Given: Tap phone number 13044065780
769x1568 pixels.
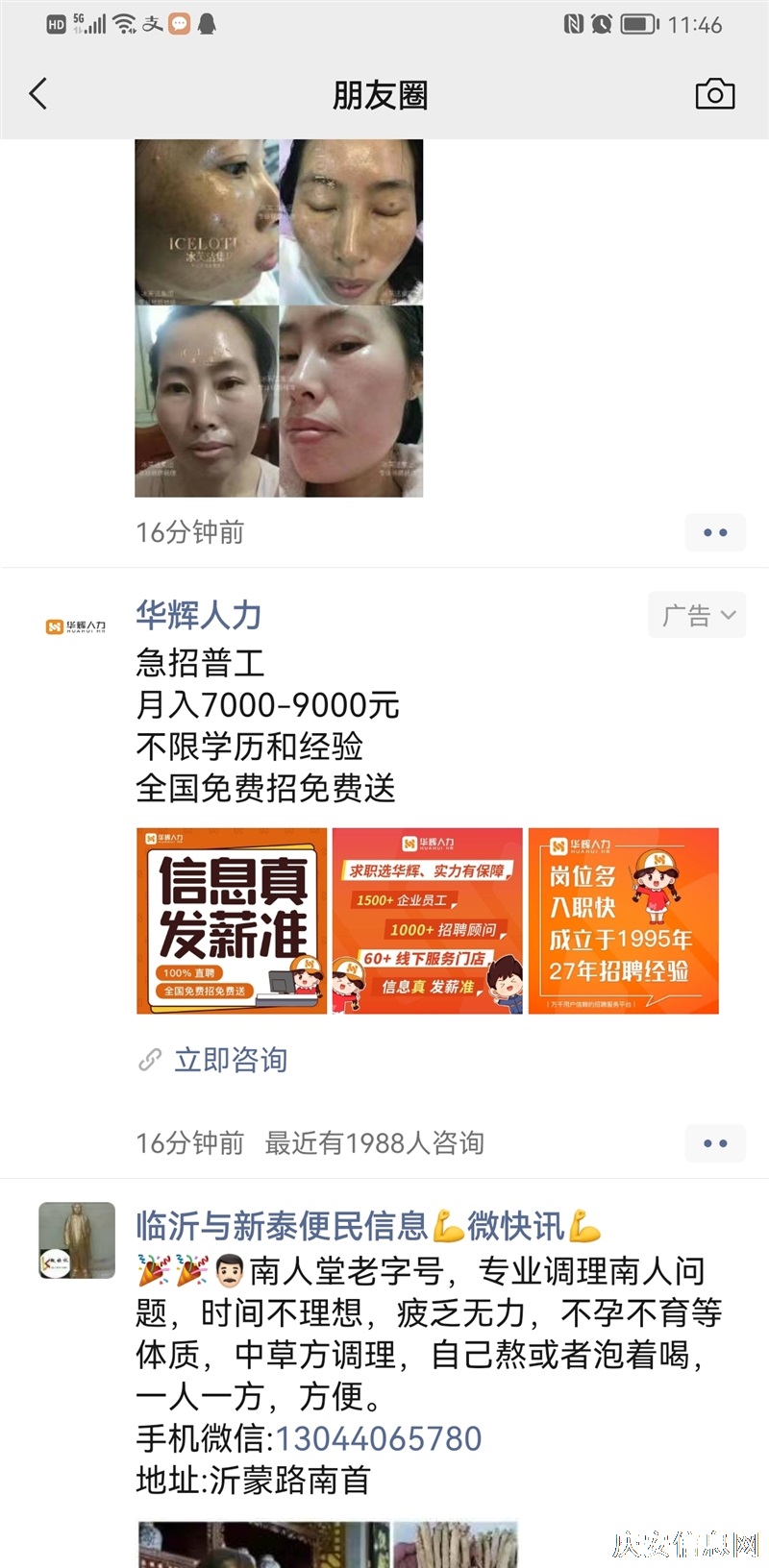Looking at the screenshot, I should point(379,1438).
